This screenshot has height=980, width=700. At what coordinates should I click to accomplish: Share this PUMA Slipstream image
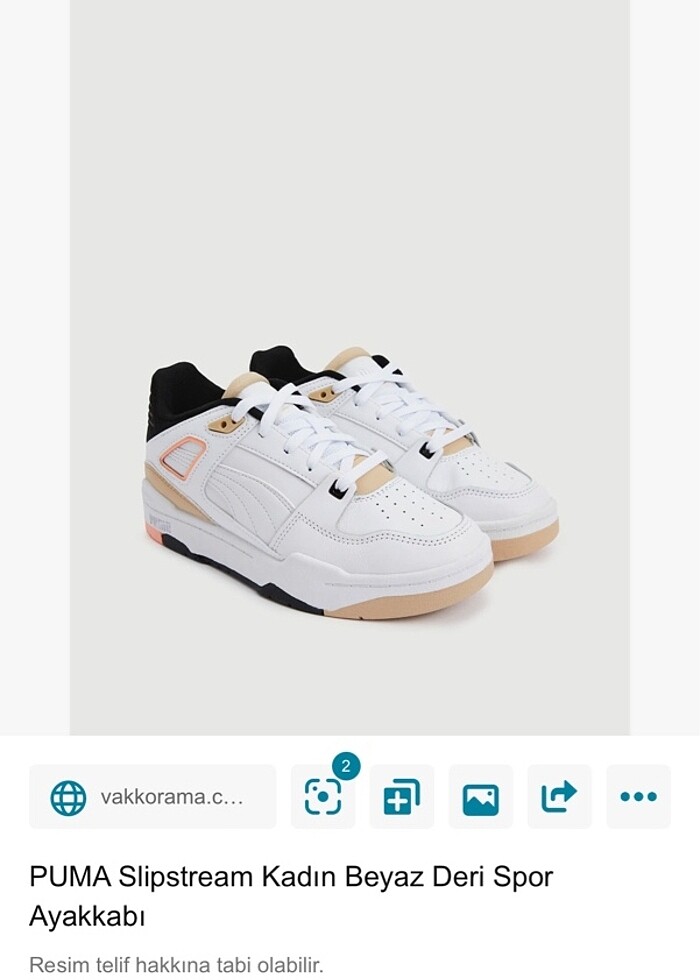click(559, 797)
